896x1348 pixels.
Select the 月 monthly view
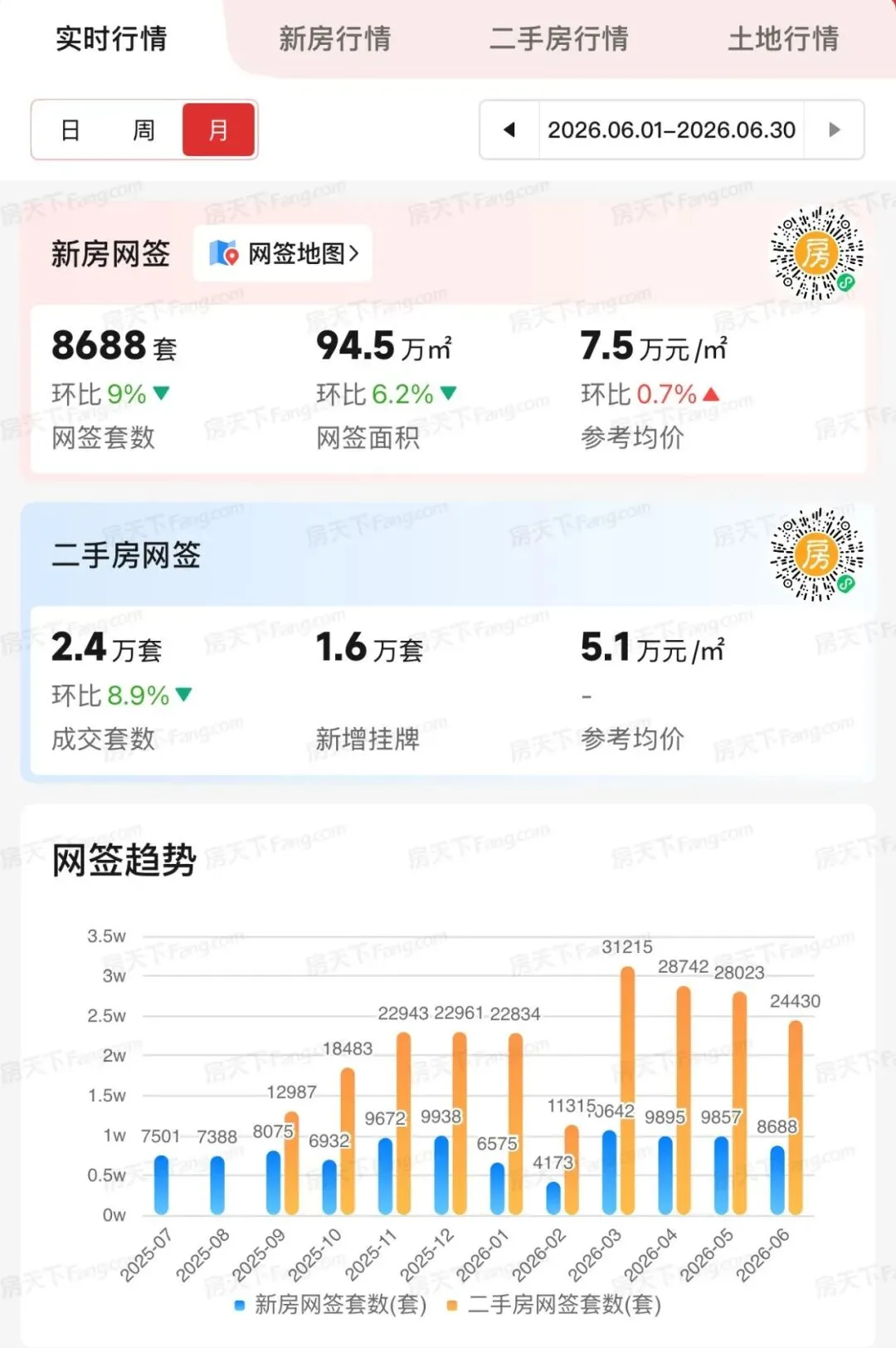click(218, 130)
